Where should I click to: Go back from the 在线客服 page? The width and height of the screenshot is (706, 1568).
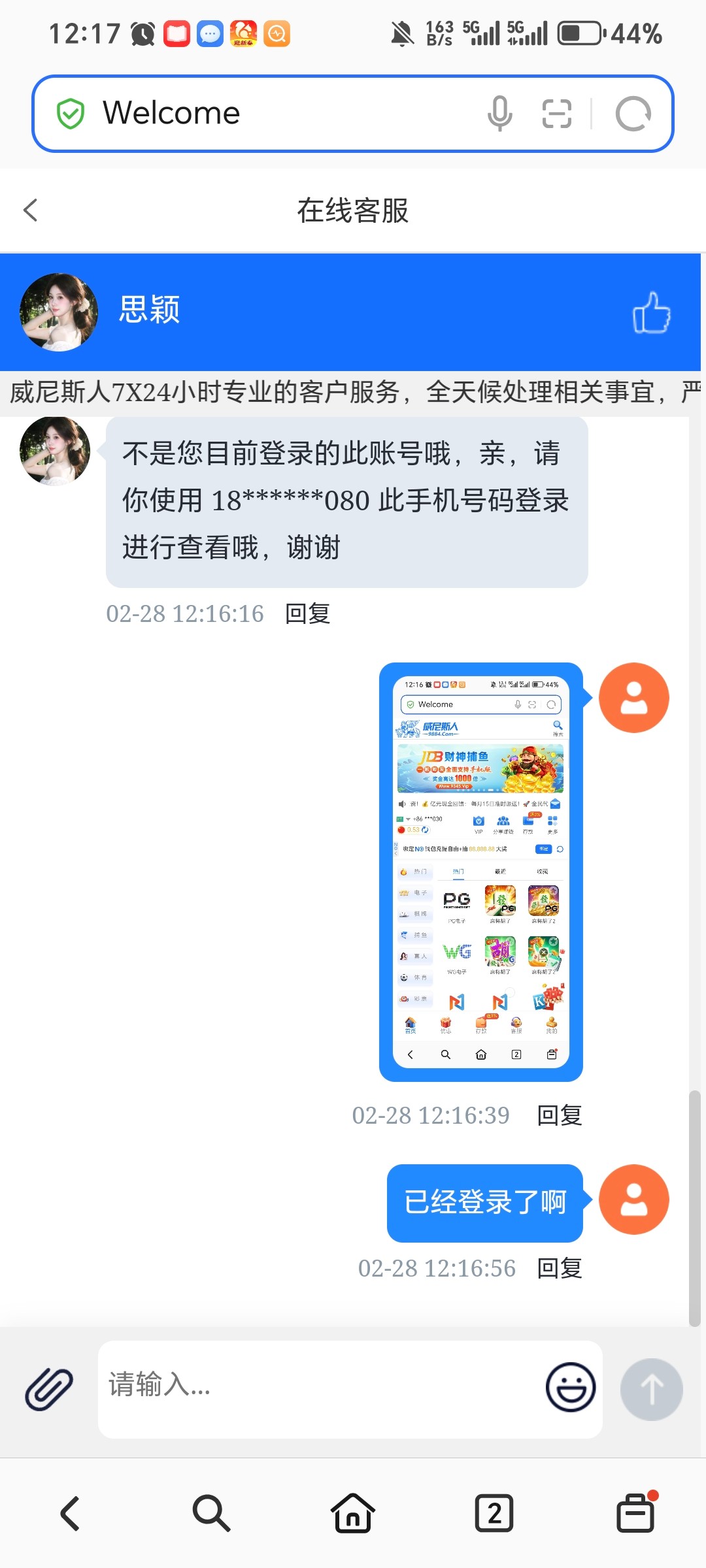[x=31, y=210]
